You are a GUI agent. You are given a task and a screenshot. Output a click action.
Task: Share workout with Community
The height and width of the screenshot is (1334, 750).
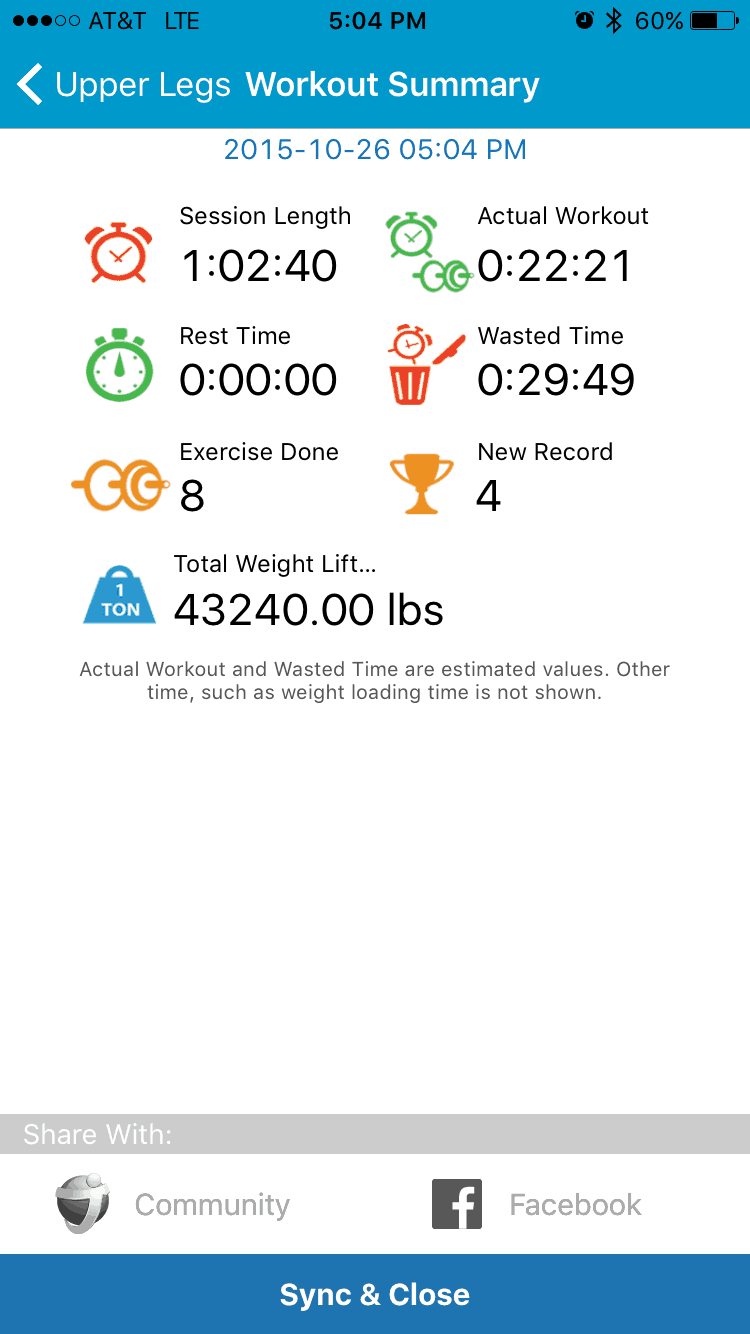click(x=172, y=1204)
